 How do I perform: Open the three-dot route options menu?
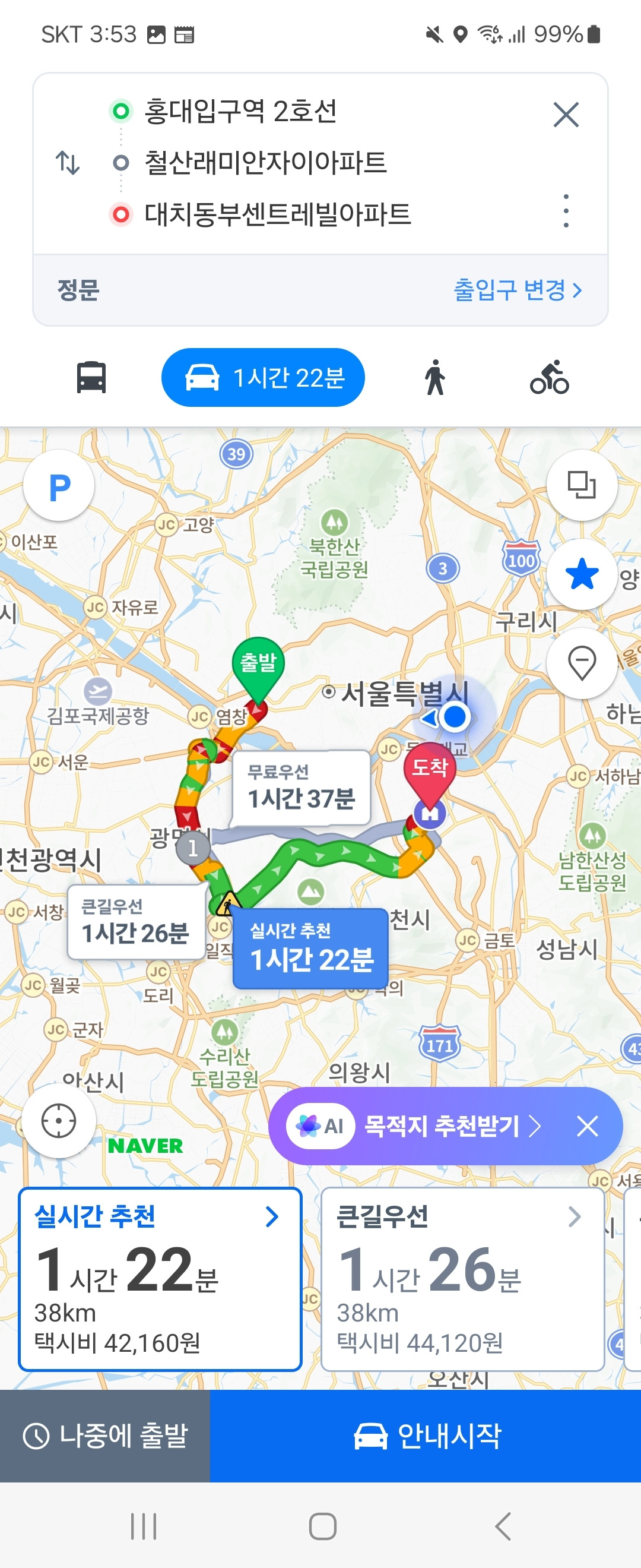tap(566, 210)
